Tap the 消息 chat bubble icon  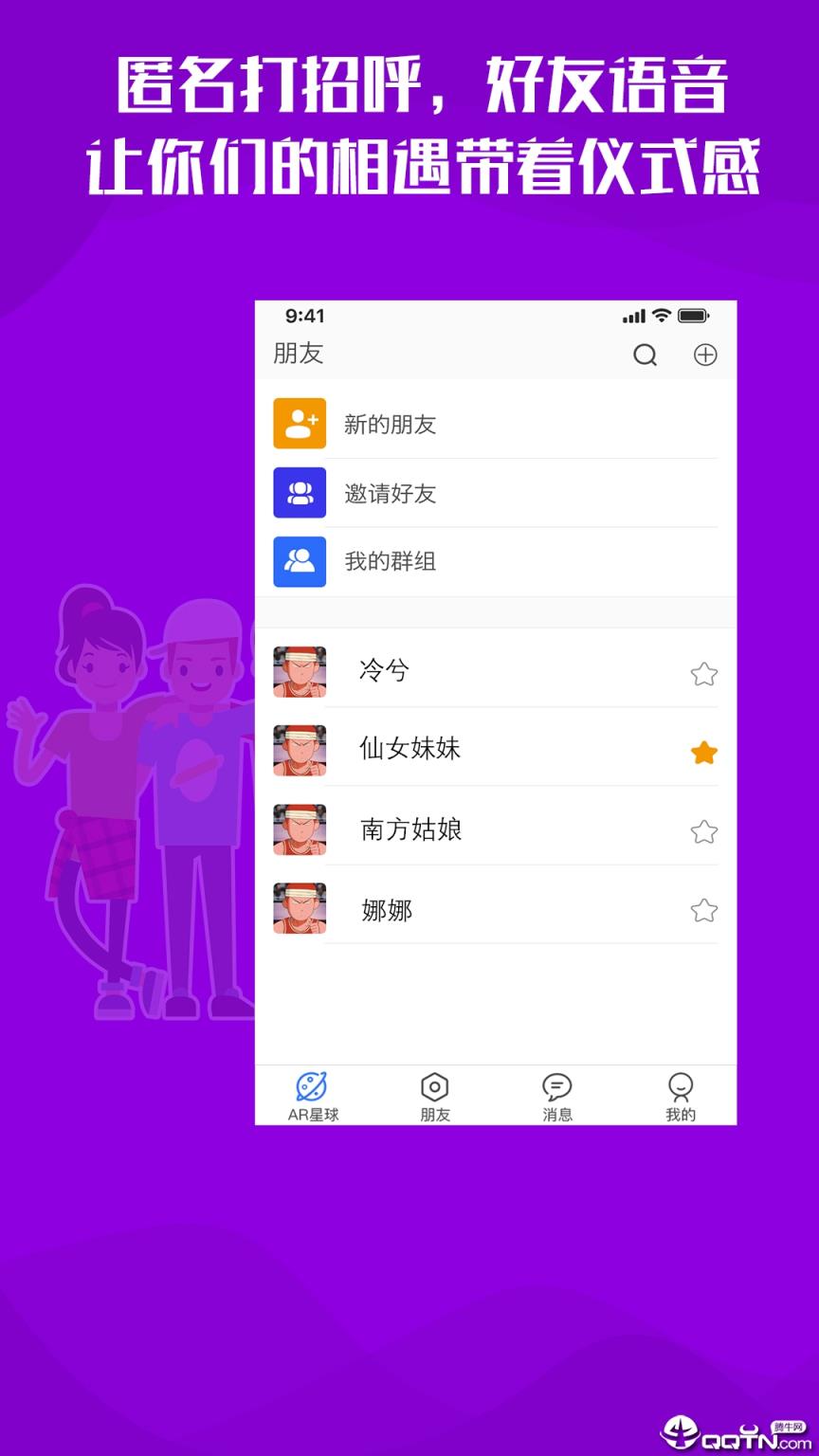[x=557, y=1083]
